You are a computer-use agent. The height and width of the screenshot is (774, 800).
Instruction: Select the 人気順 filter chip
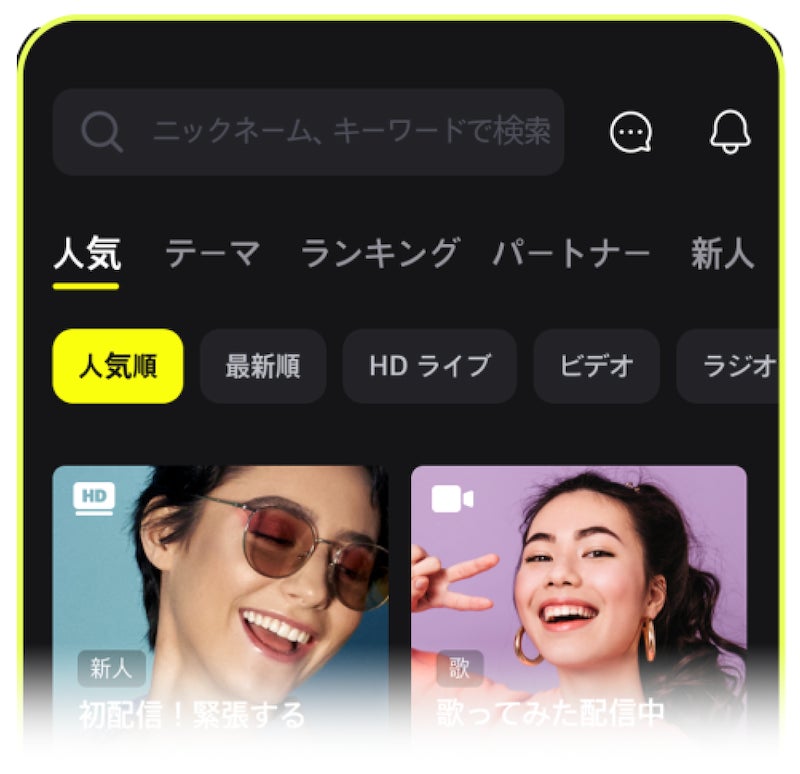[x=118, y=366]
